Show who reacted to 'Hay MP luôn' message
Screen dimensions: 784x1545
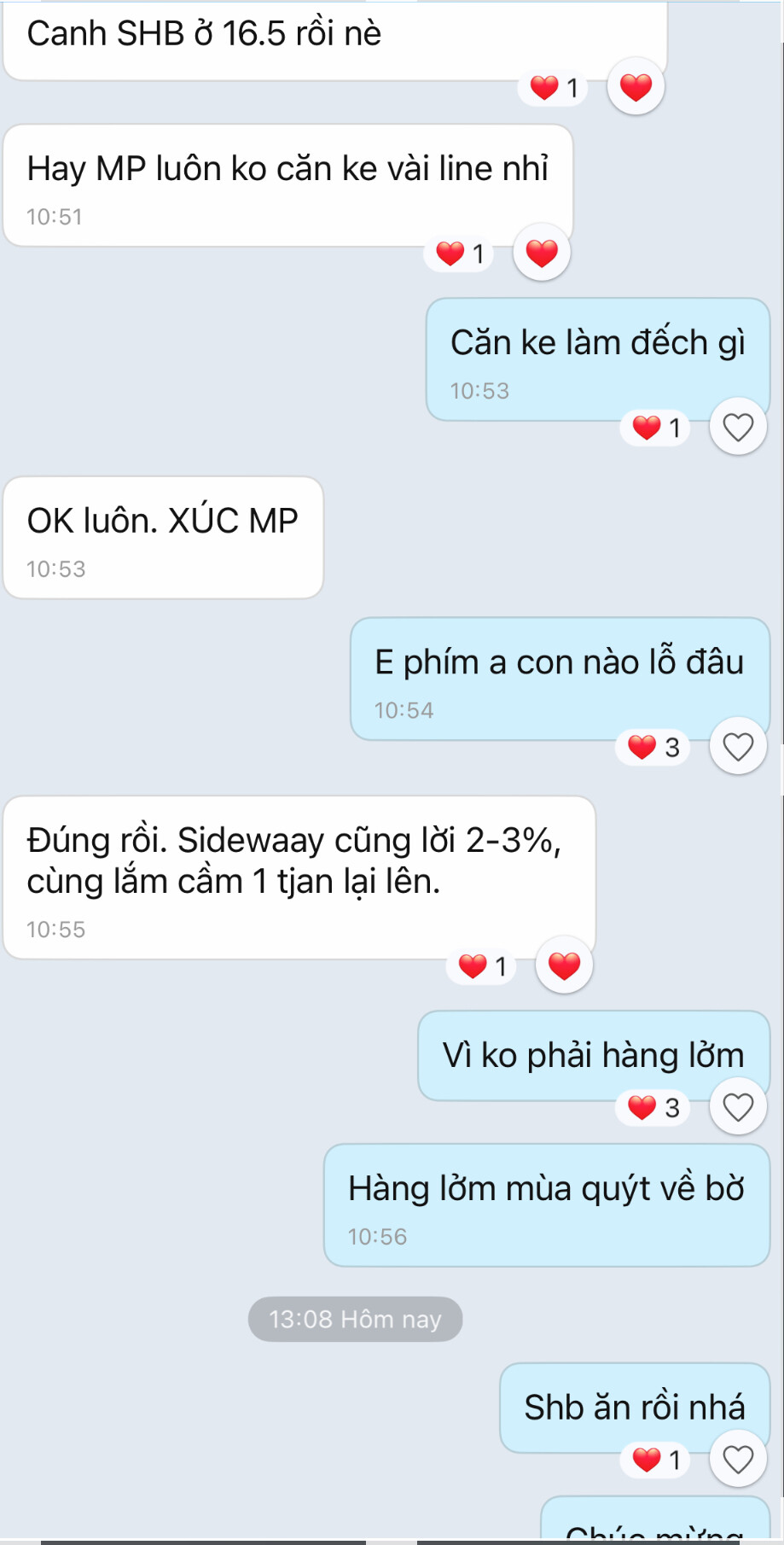click(460, 254)
